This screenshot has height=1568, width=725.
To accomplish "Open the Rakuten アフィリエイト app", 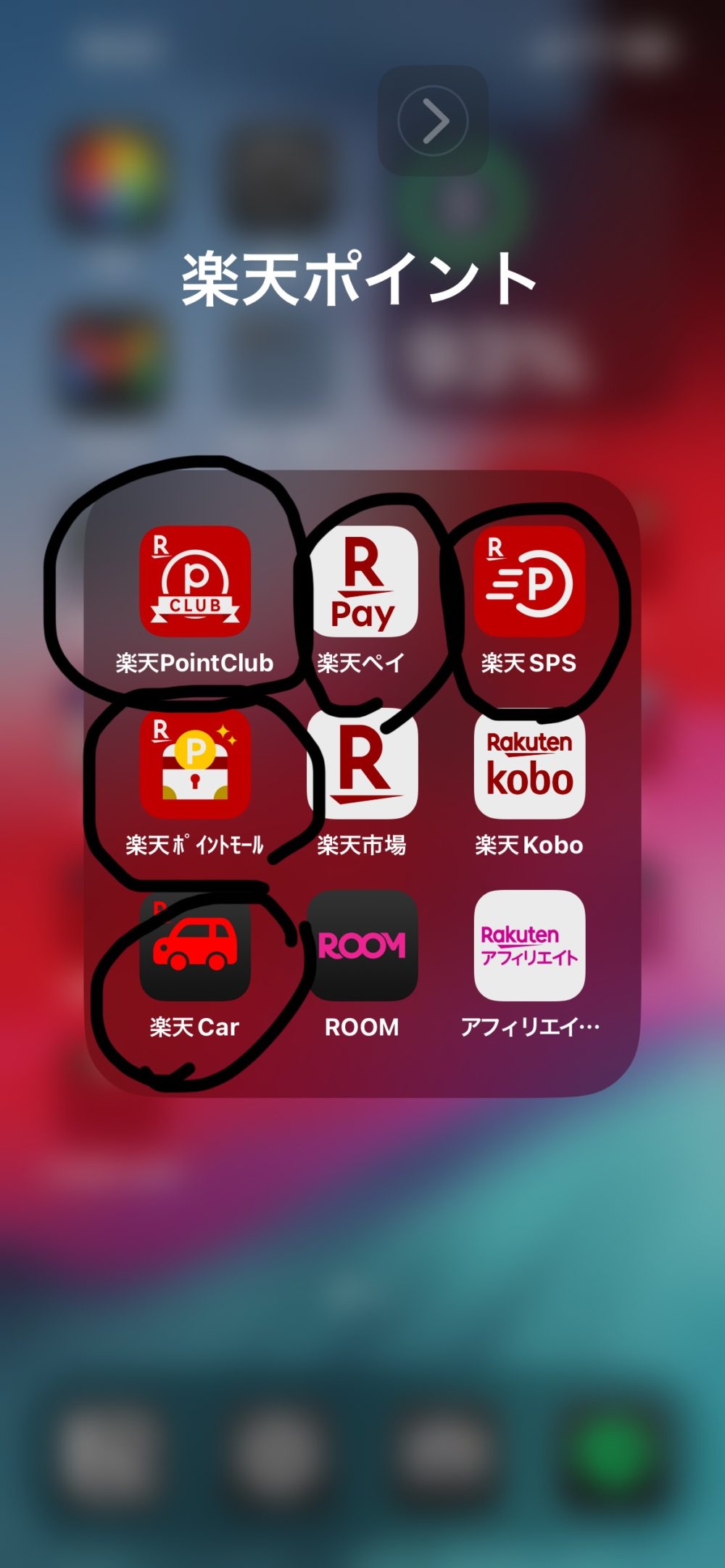I will point(529,946).
